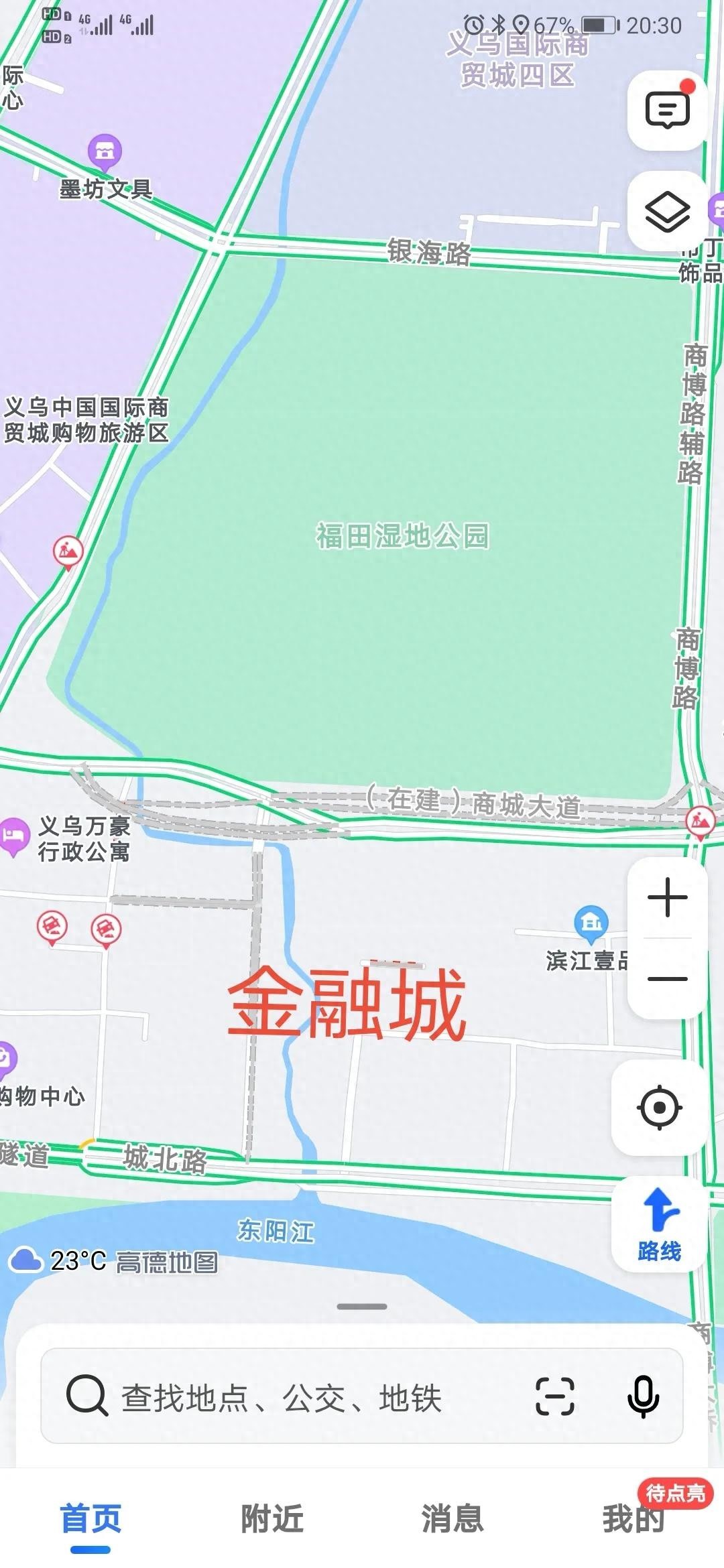724x1568 pixels.
Task: Switch to the 附近 tab
Action: pos(272,1518)
